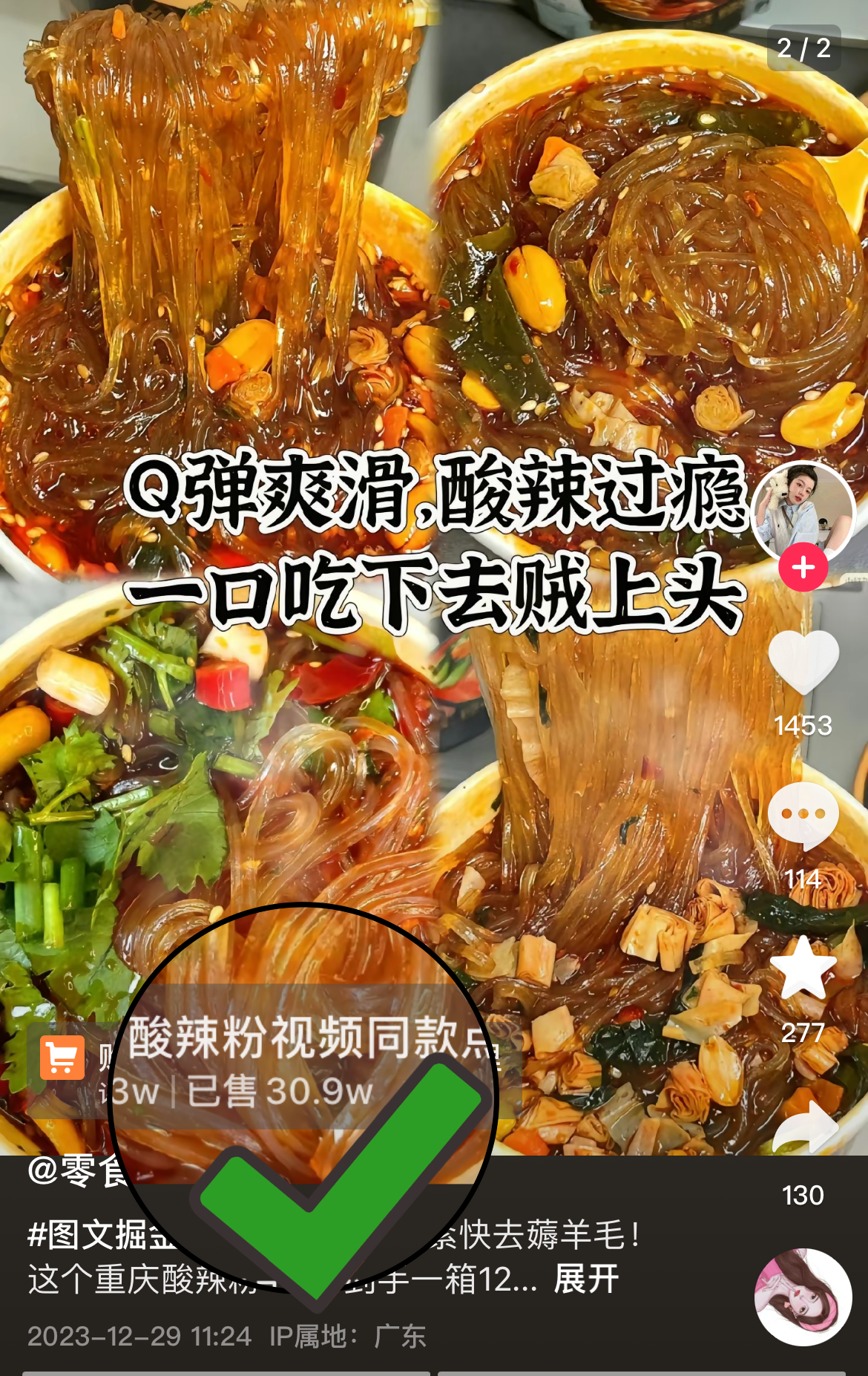Open the #图文掘金 hashtag

pos(96,1235)
